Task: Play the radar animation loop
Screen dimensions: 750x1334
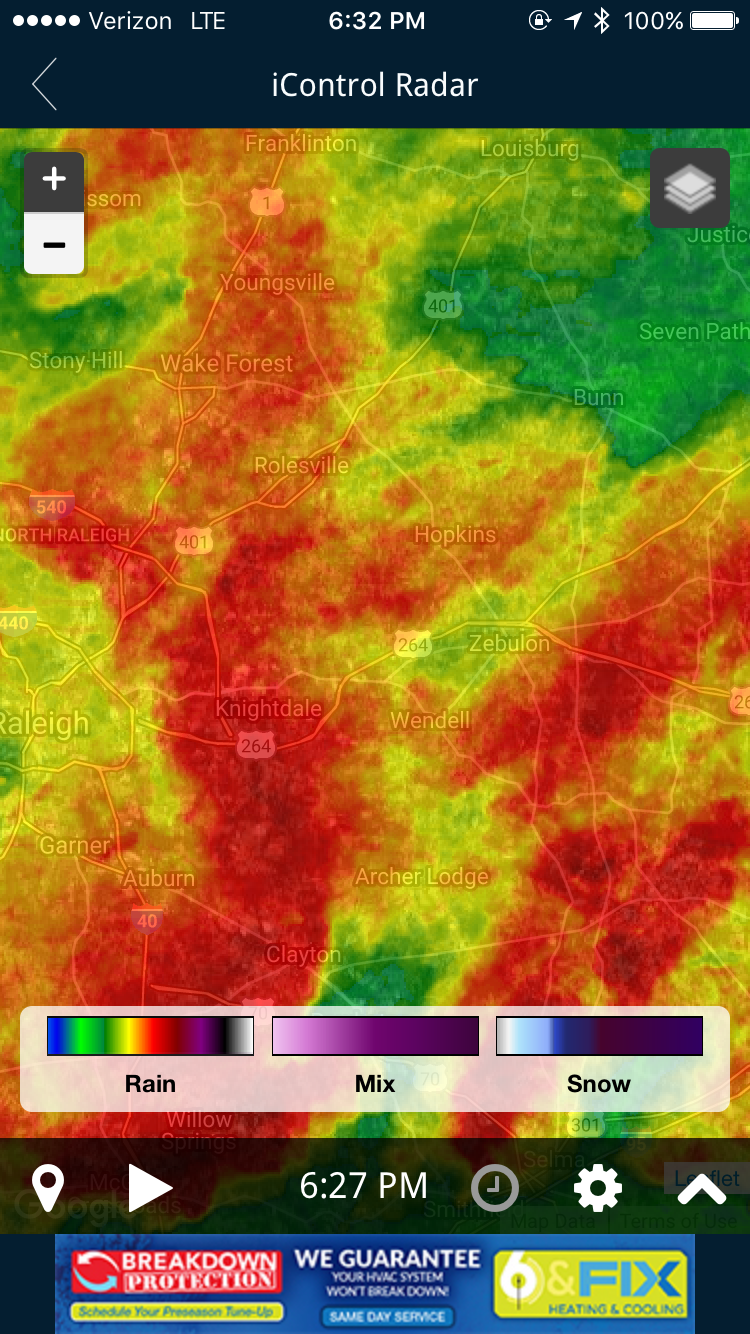Action: [x=150, y=1187]
